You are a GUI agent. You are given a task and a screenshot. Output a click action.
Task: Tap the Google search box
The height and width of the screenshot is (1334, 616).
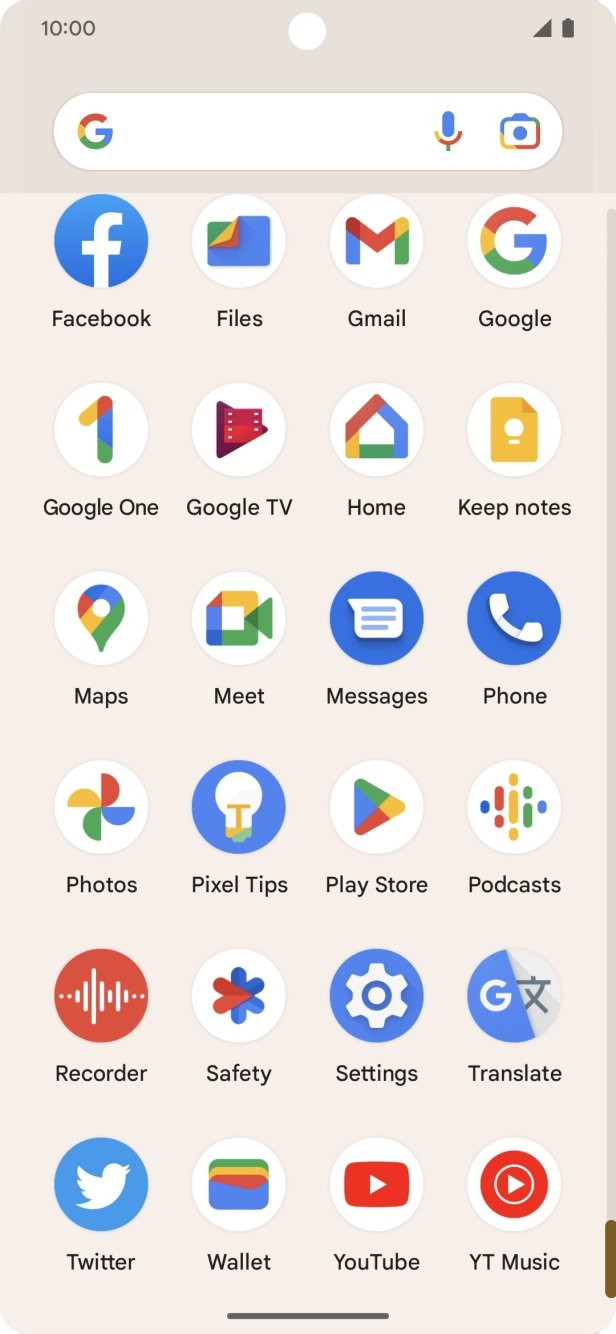click(260, 132)
